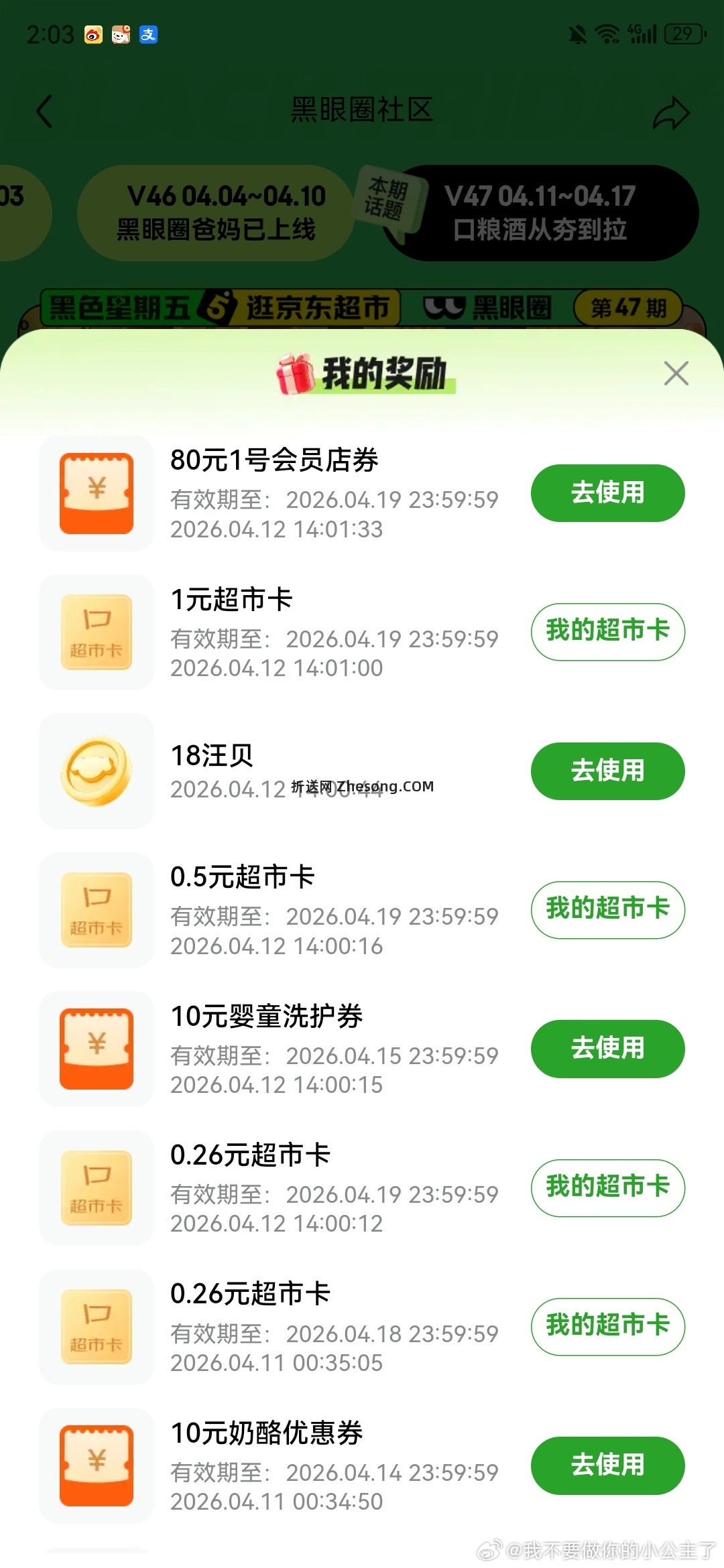Tap the 10元婴童洗护券 coupon icon
The height and width of the screenshot is (1568, 724).
coord(96,1049)
